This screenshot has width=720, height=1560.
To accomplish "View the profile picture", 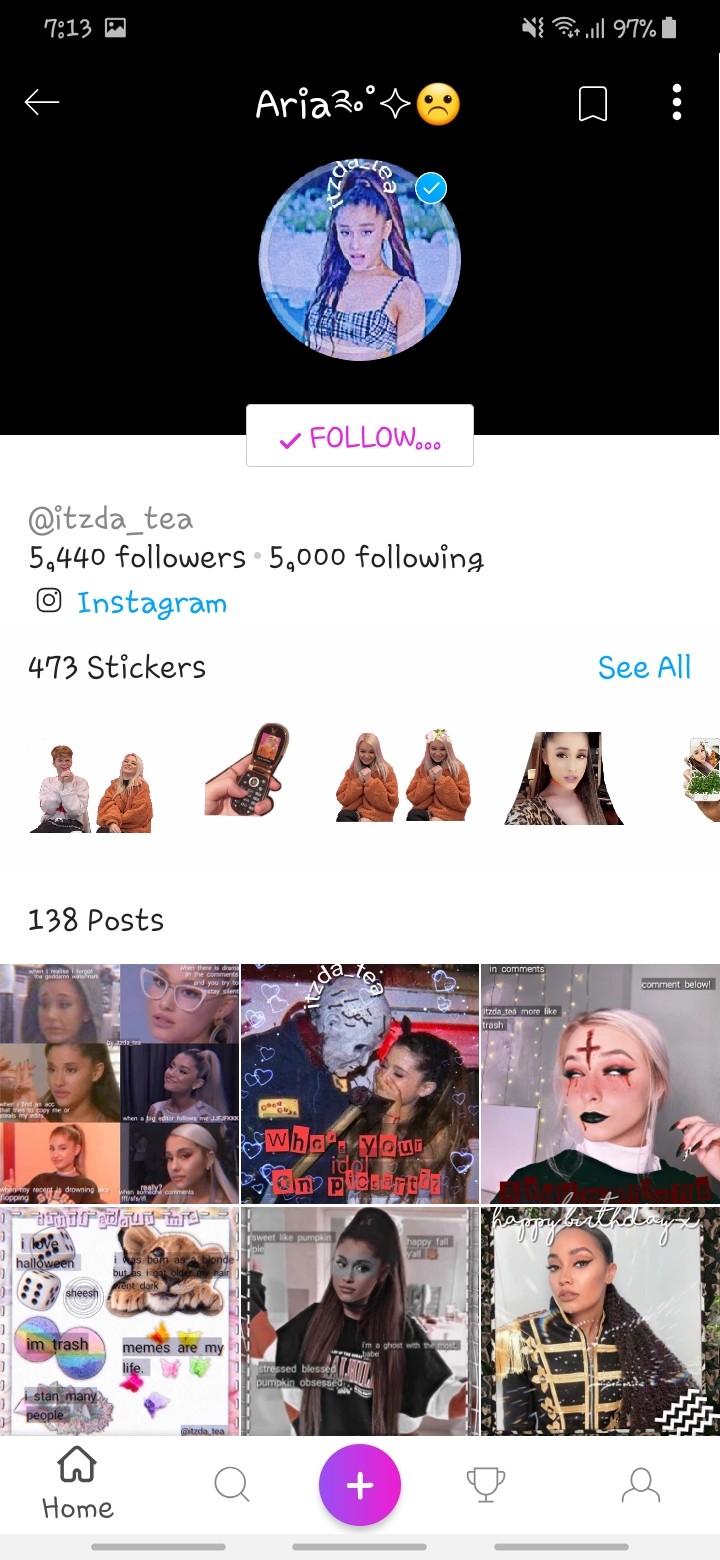I will 359,260.
